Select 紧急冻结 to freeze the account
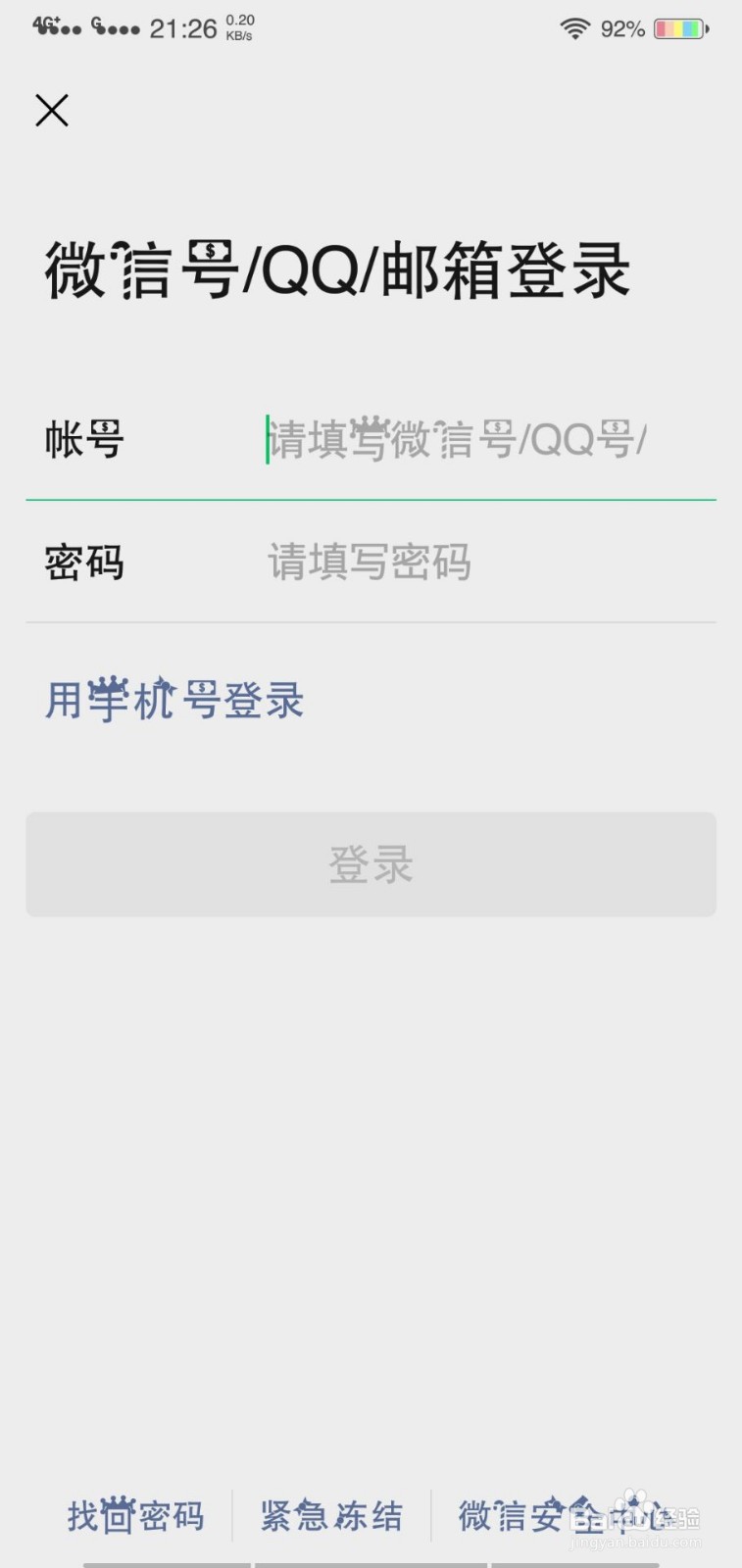This screenshot has height=1568, width=742. (331, 1515)
